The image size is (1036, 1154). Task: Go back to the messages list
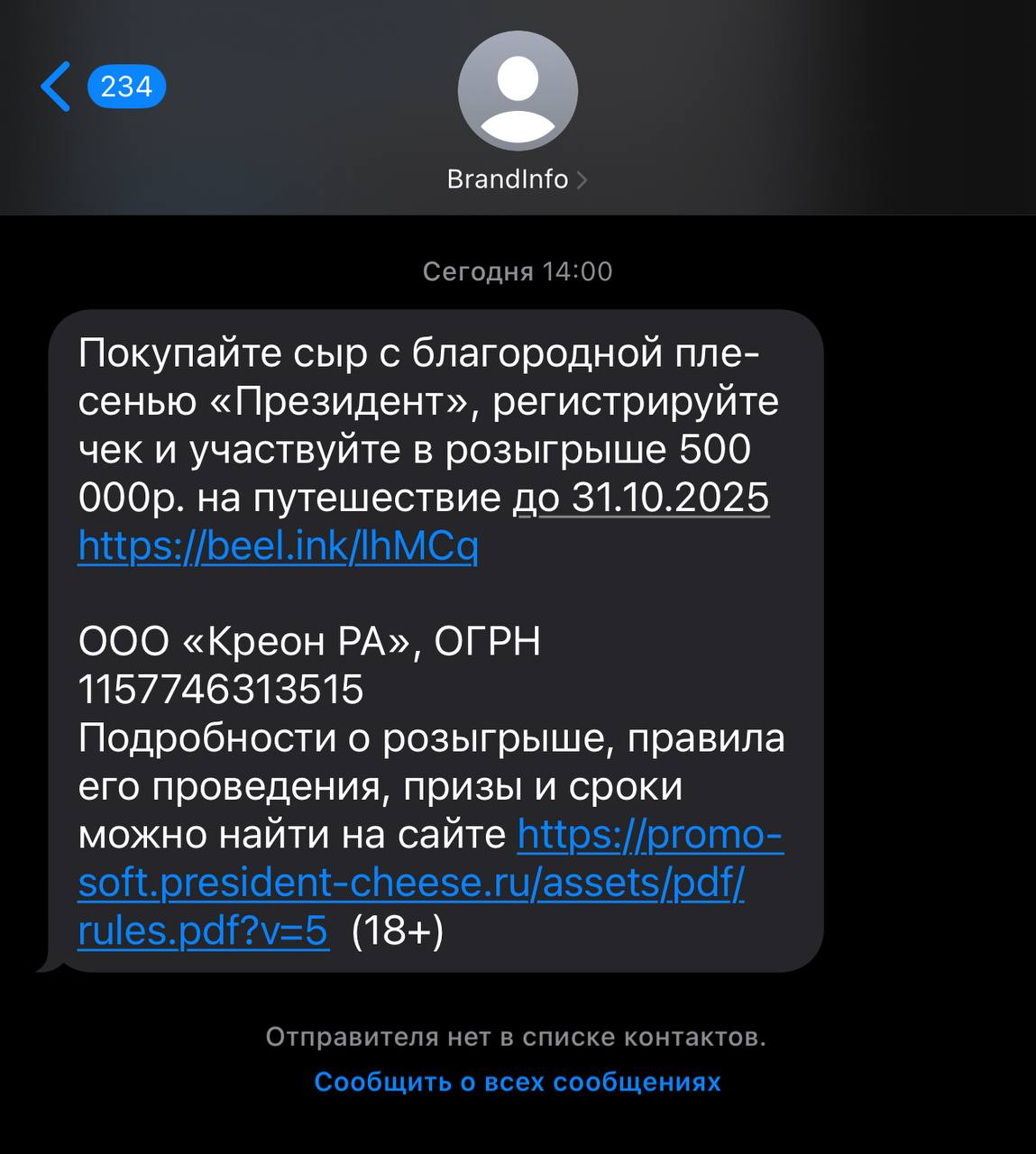coord(56,87)
